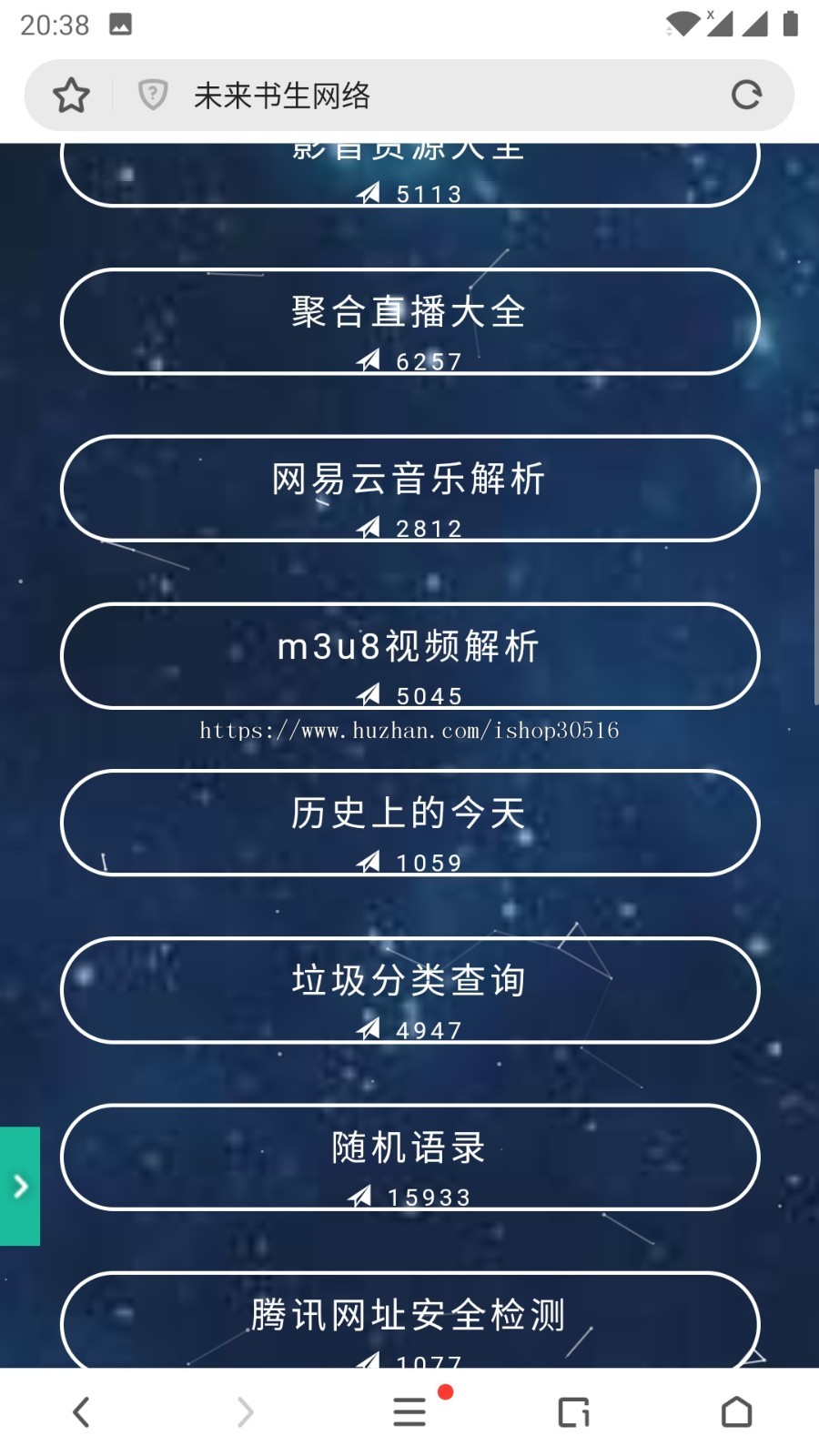819x1456 pixels.
Task: Refresh the page with the reload icon
Action: coord(748,94)
